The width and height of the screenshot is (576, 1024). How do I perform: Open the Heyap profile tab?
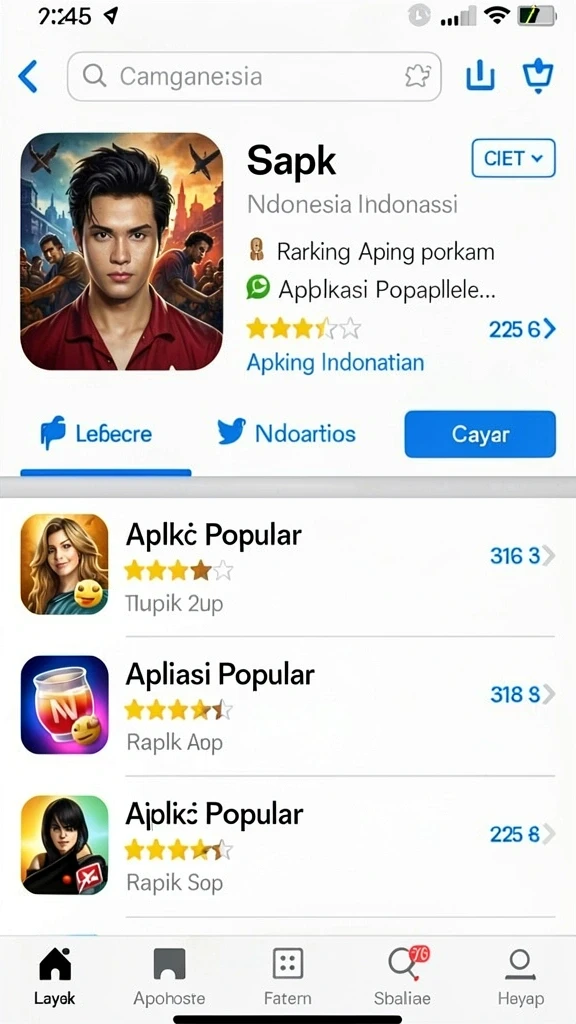520,976
